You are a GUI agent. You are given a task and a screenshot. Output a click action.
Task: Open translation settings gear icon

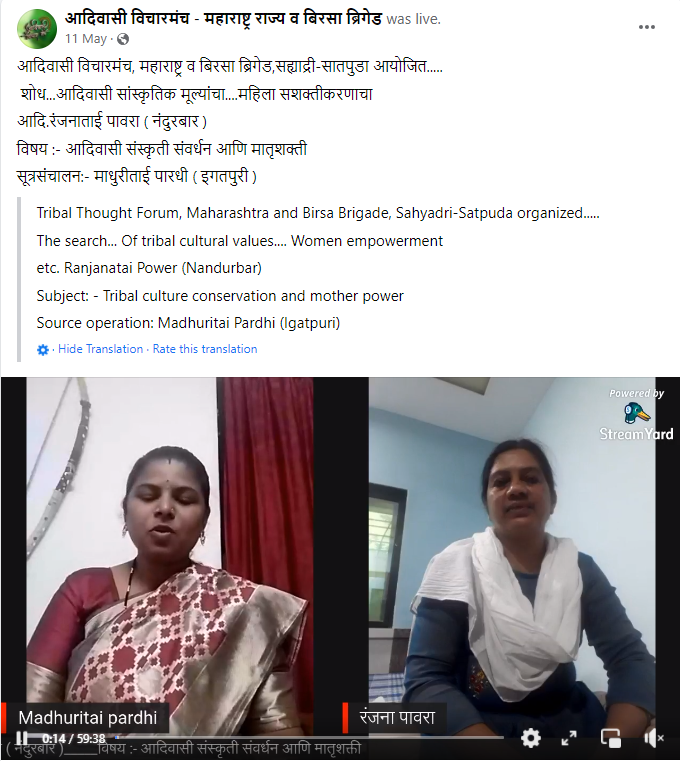tap(43, 350)
